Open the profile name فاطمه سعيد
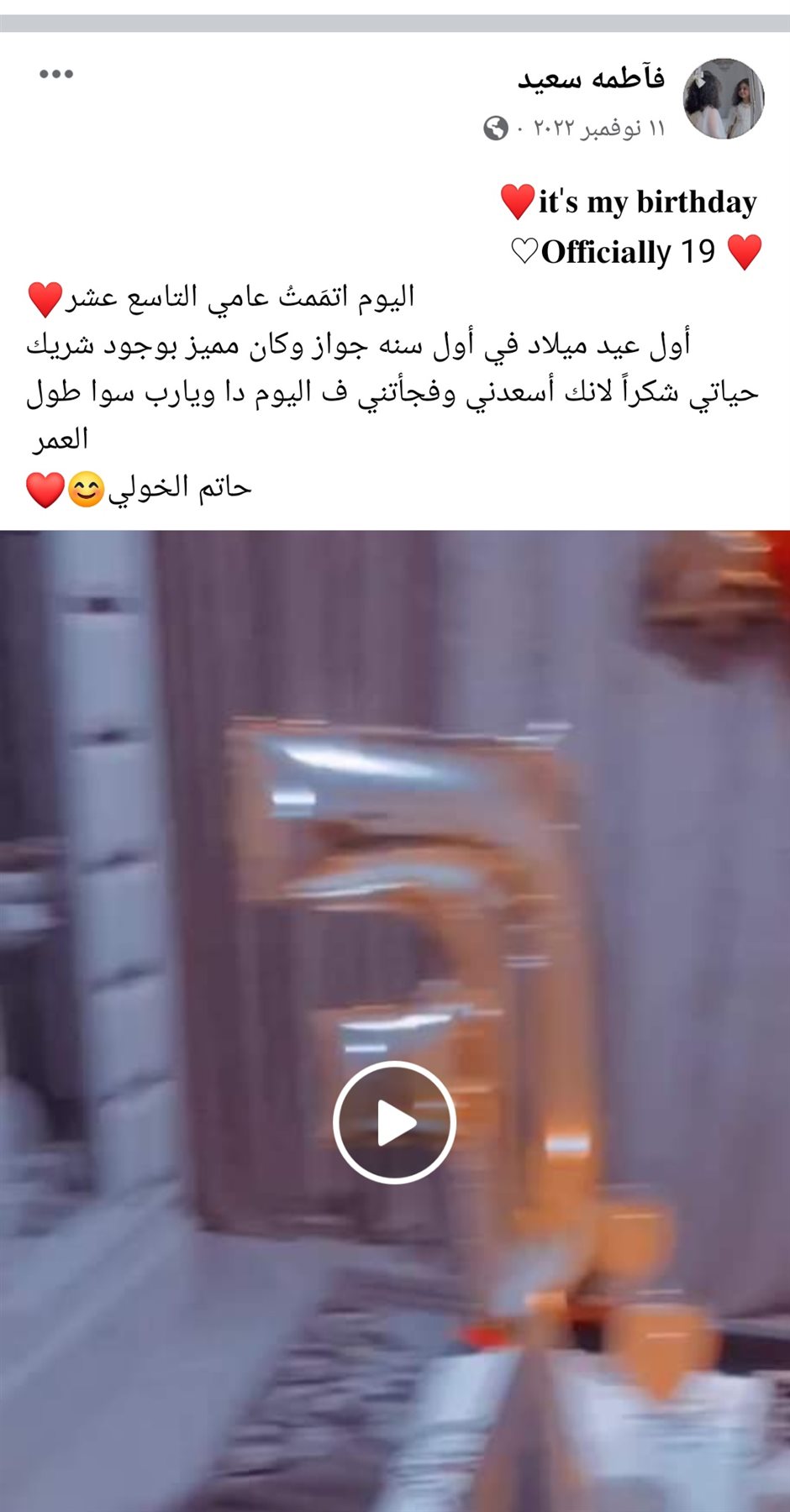Viewport: 790px width, 1512px height. (591, 78)
